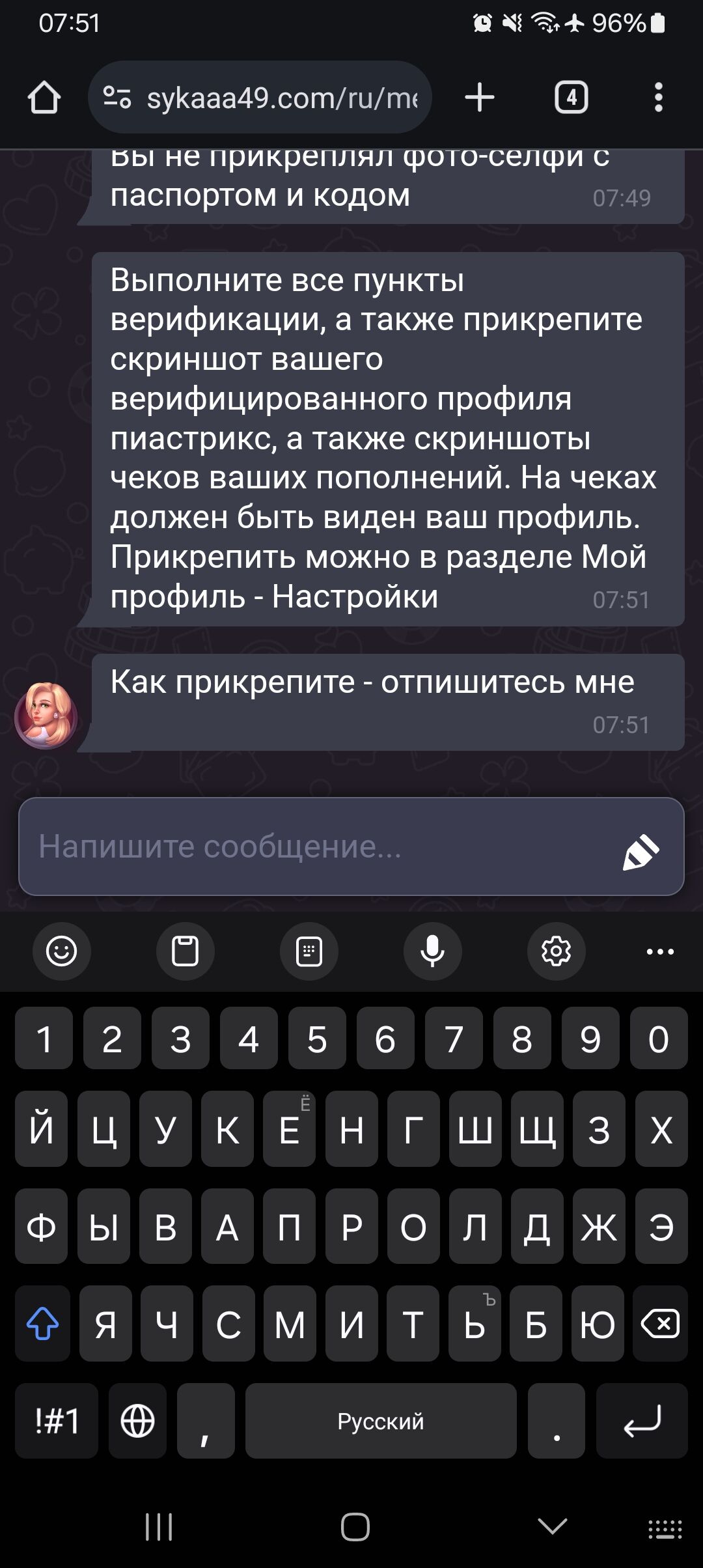Open keyboard settings gear
Image resolution: width=703 pixels, height=1568 pixels.
click(556, 951)
